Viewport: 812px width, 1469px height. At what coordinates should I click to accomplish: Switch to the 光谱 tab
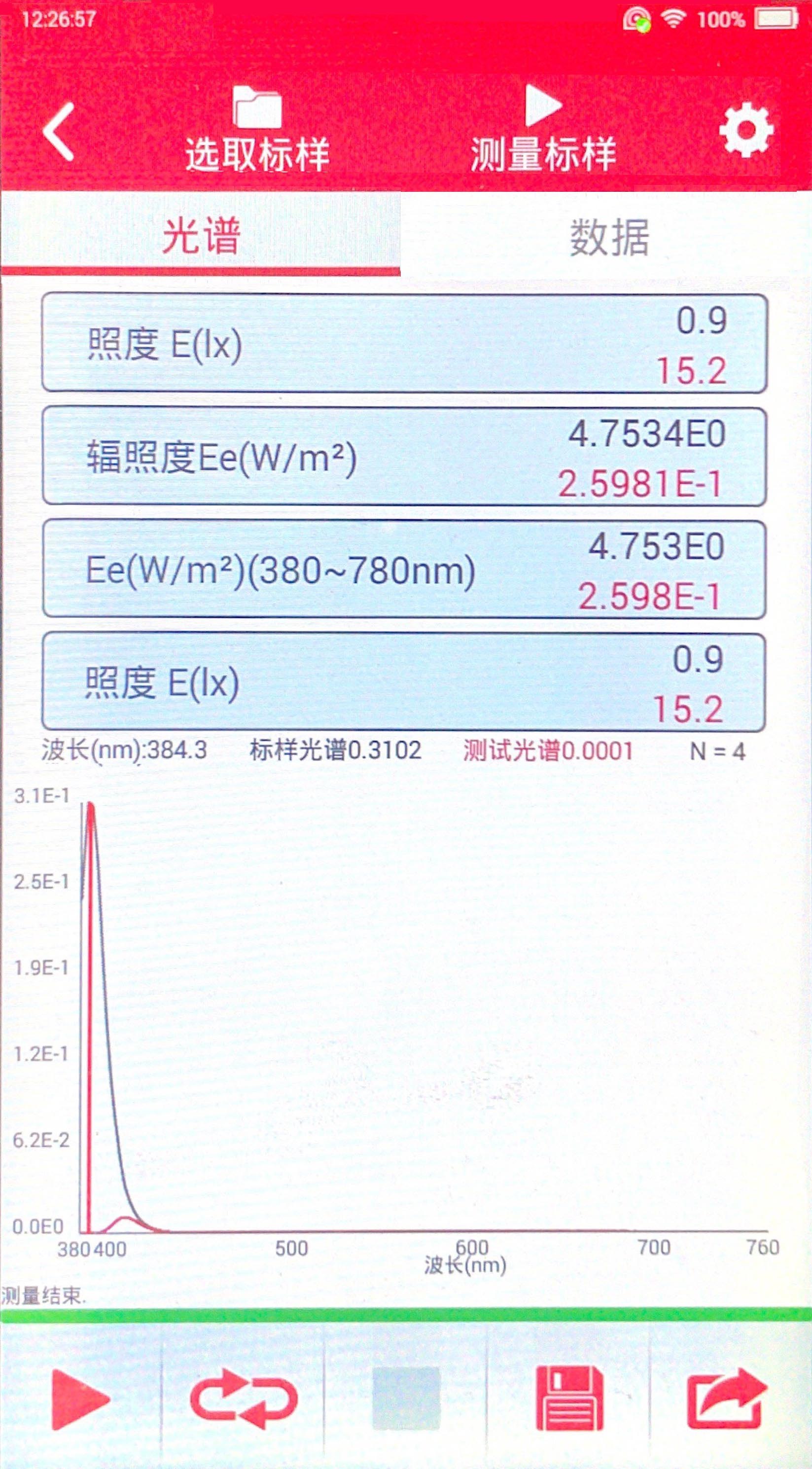201,234
